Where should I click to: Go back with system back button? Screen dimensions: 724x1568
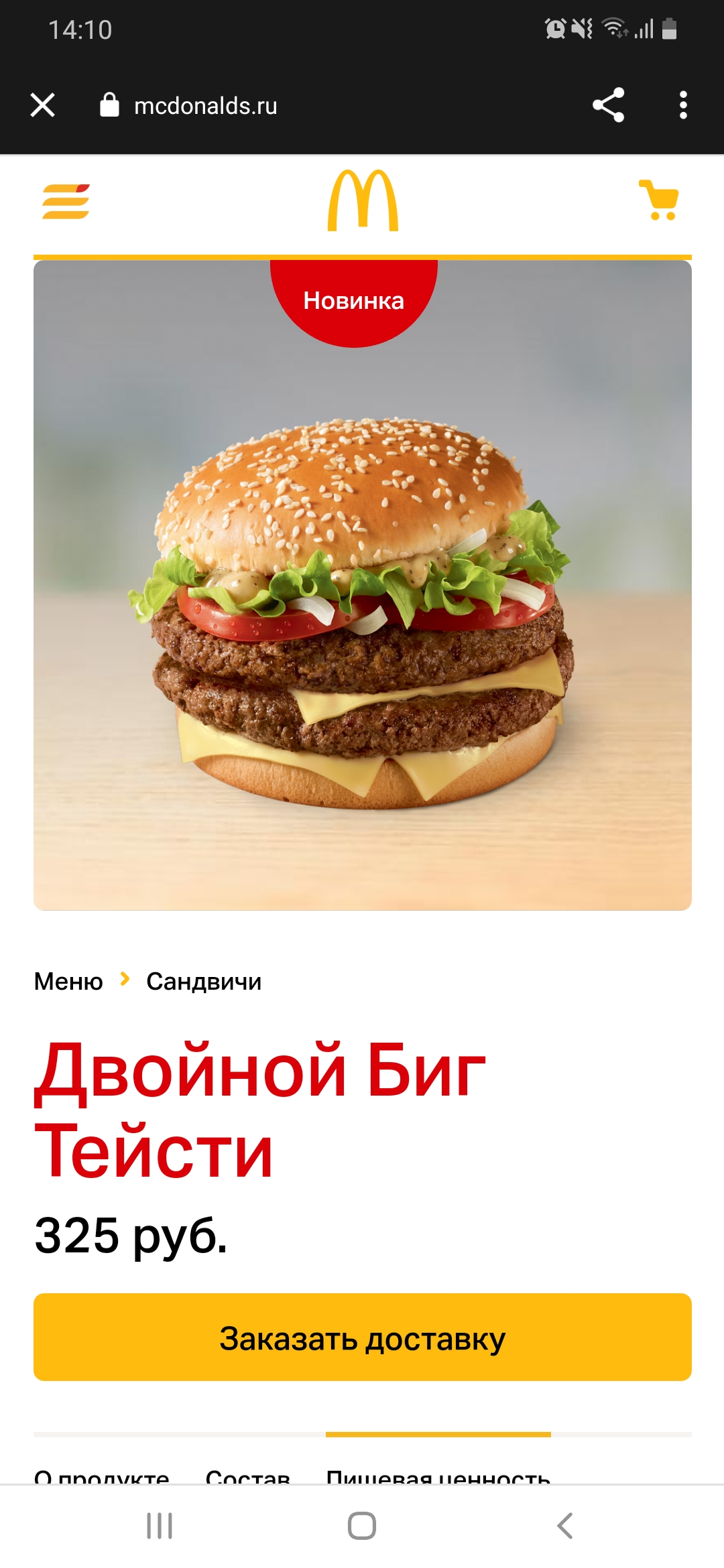pyautogui.click(x=565, y=1526)
